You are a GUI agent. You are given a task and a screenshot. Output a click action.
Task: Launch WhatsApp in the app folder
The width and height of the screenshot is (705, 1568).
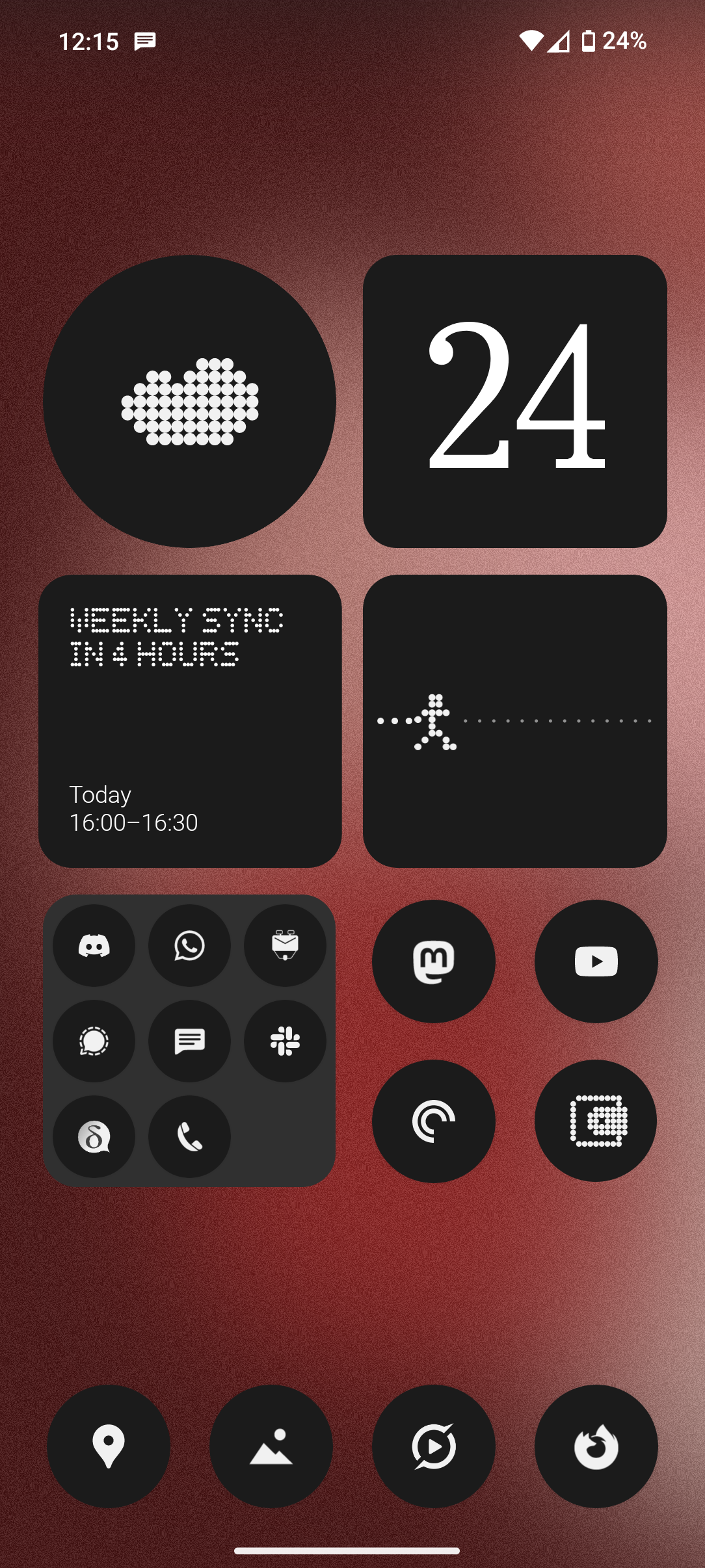[190, 947]
